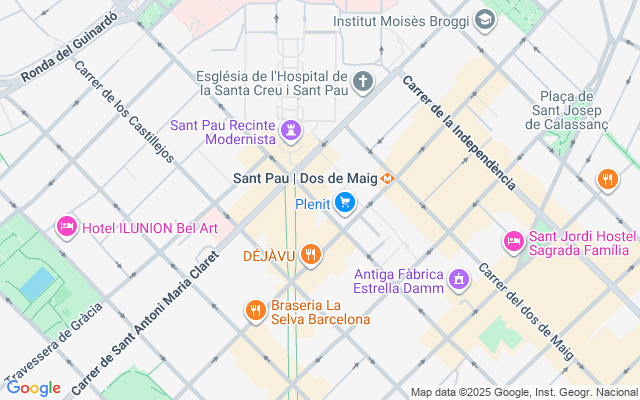Open the Google logo link
This screenshot has height=400, width=640.
33,388
